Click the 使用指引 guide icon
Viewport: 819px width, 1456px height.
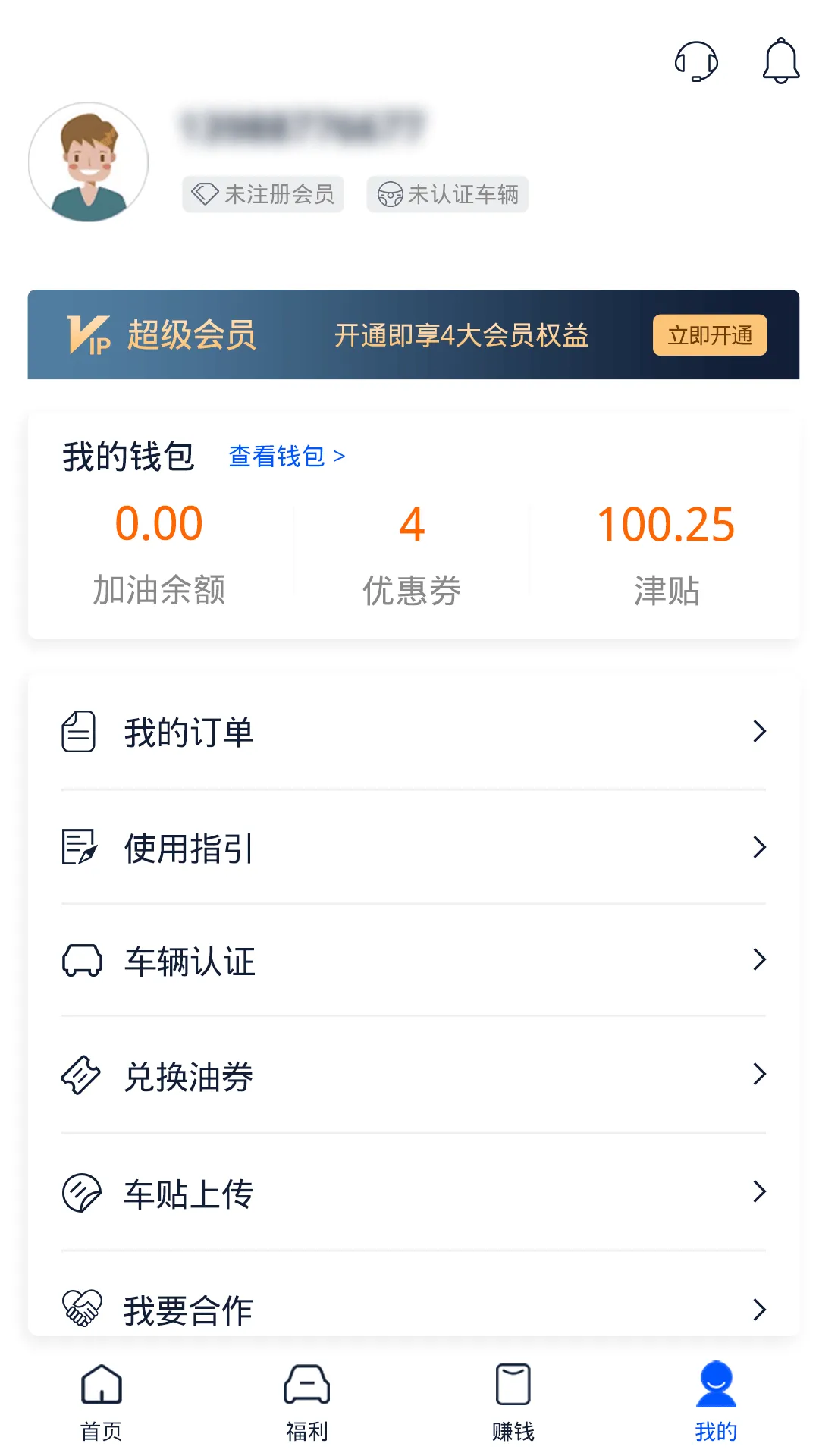(x=77, y=847)
